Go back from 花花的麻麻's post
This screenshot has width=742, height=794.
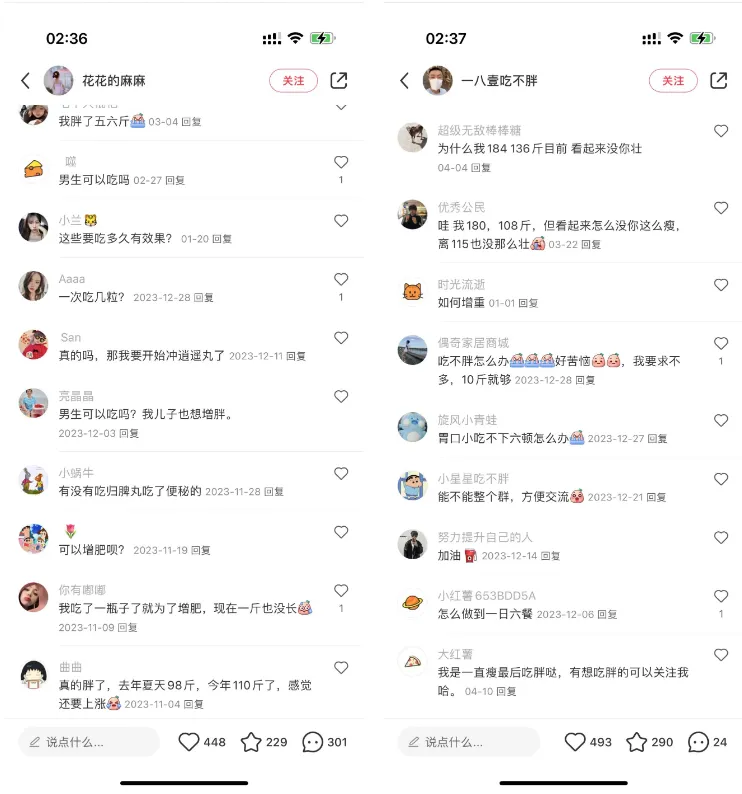26,81
